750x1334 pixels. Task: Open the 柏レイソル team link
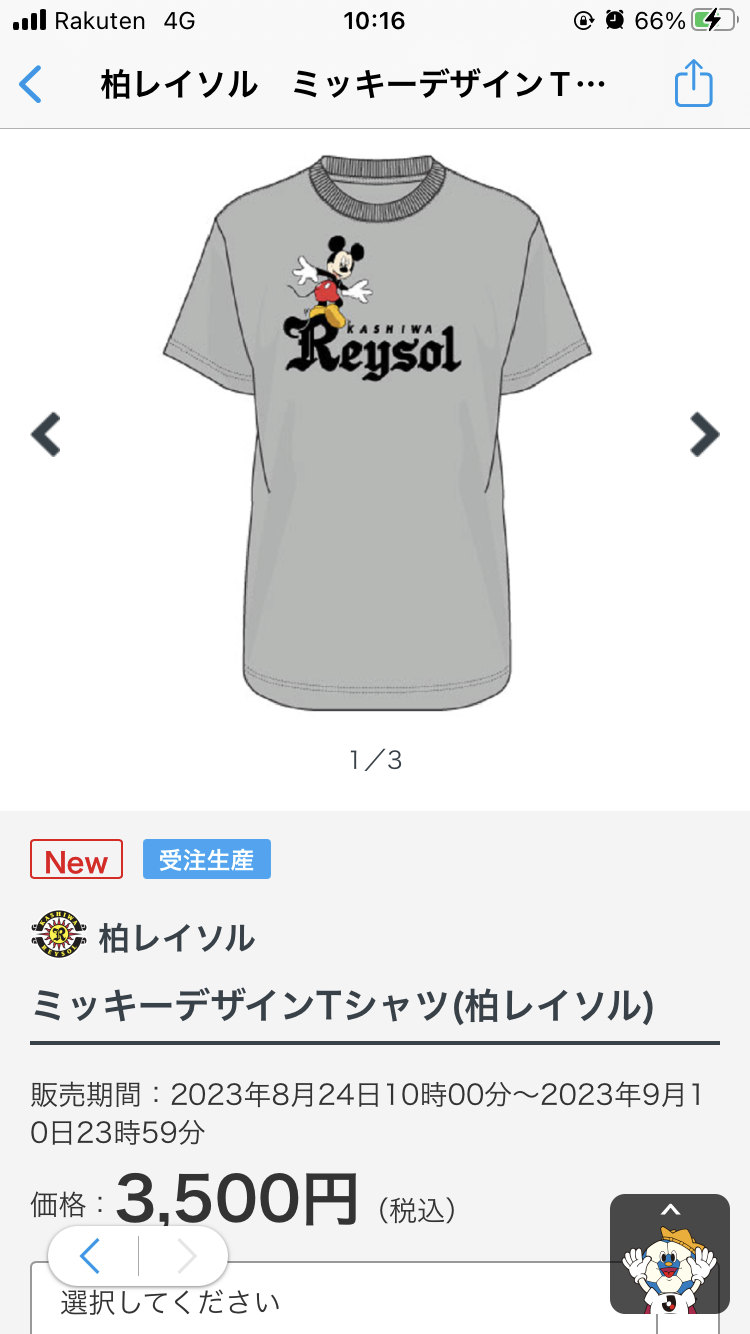click(x=143, y=937)
